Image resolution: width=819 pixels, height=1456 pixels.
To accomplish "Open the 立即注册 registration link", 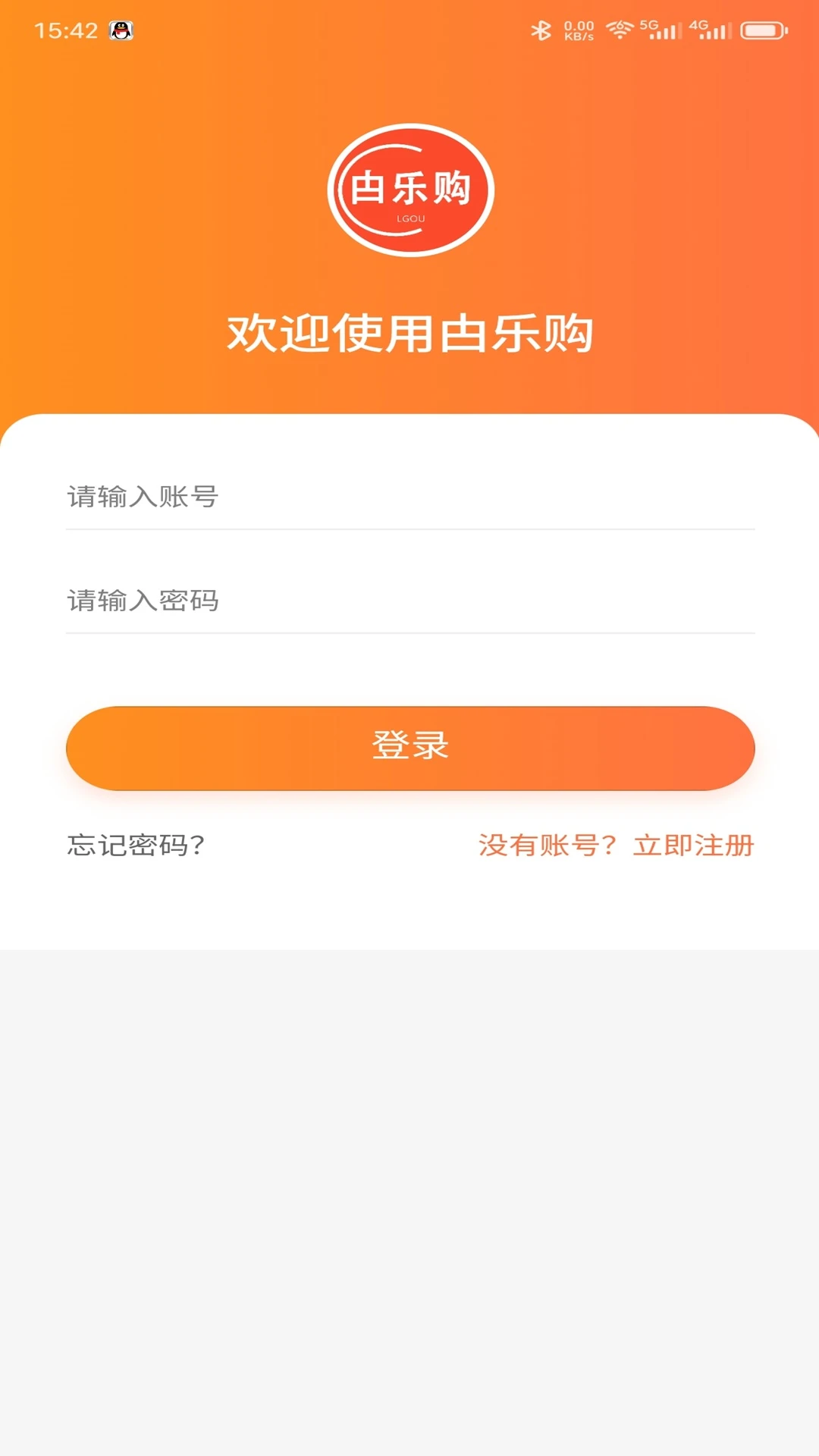I will pos(692,844).
